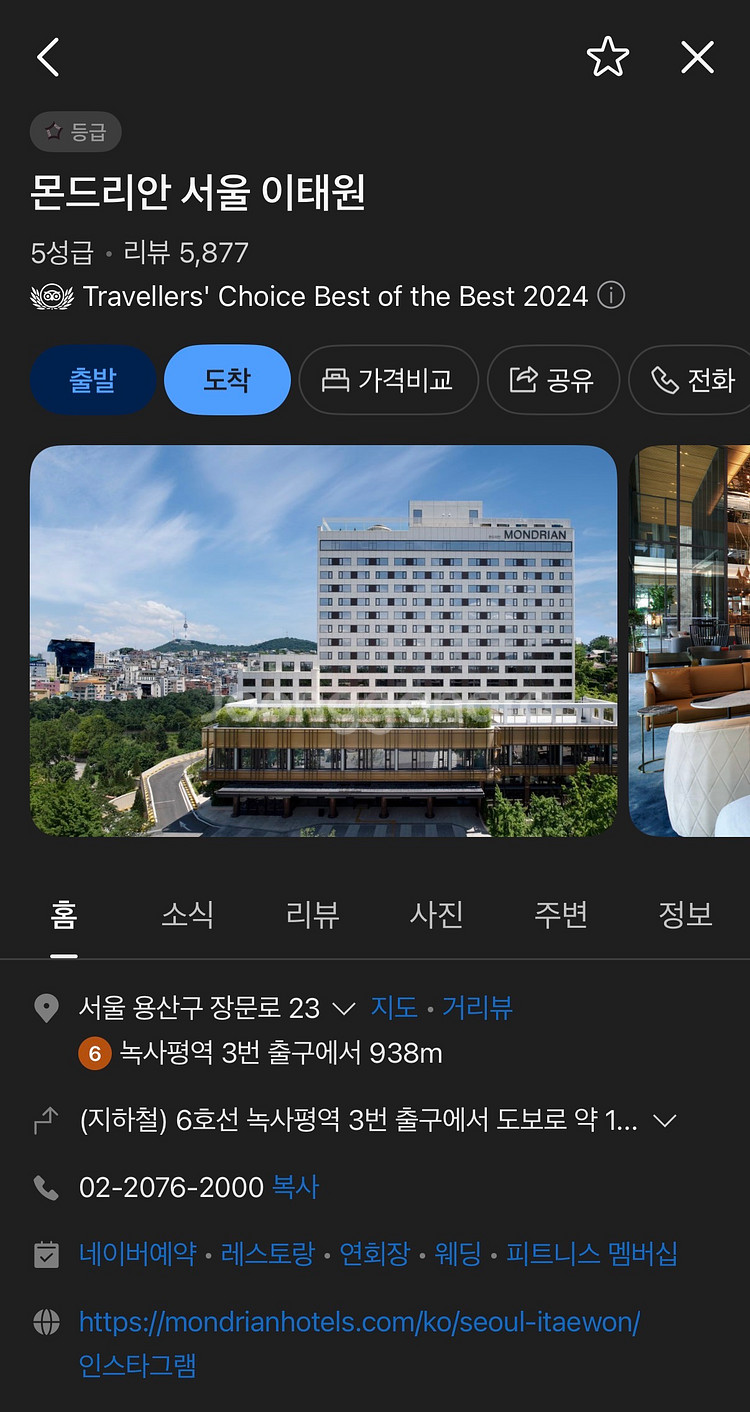Switch to the 리뷰 tab

coord(312,914)
